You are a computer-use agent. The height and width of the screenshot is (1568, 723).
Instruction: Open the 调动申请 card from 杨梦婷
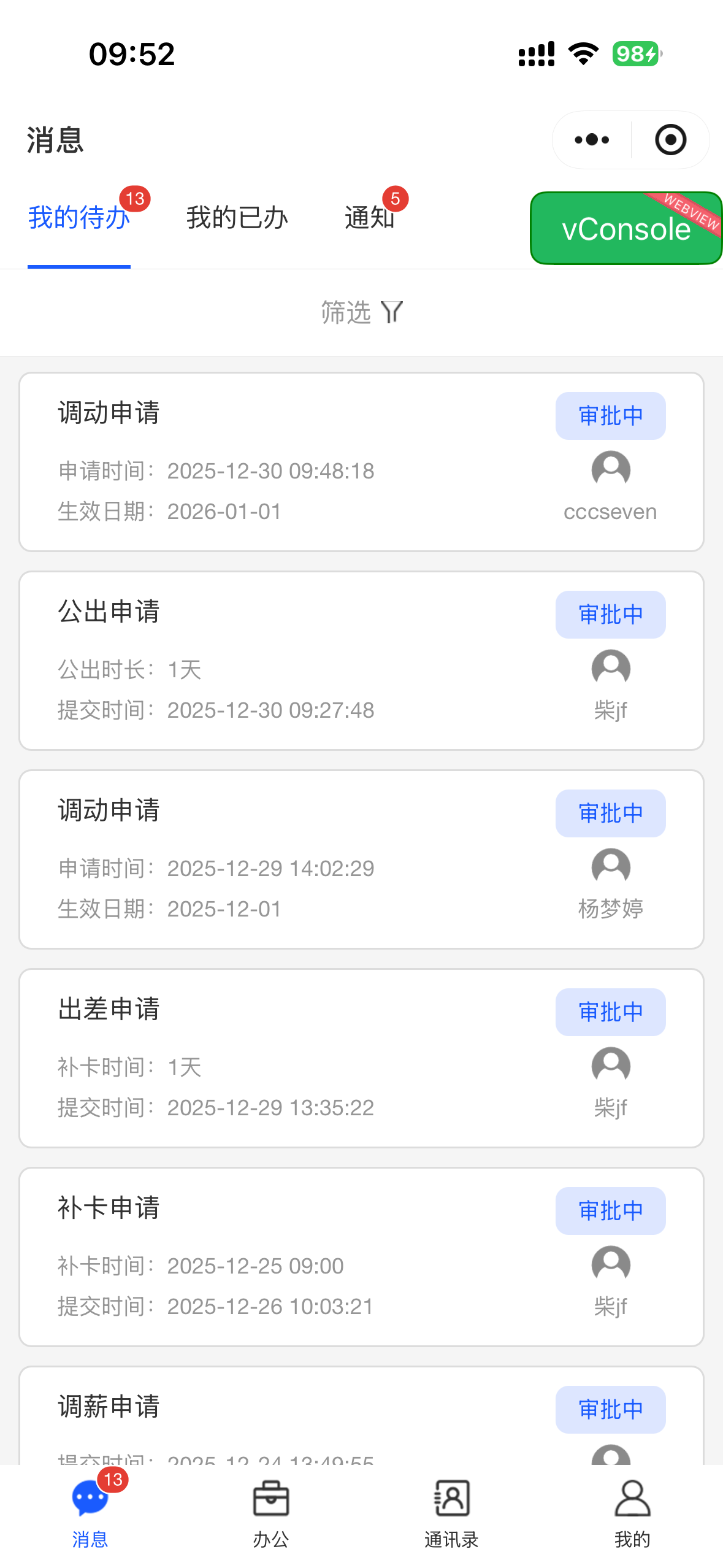pos(361,859)
